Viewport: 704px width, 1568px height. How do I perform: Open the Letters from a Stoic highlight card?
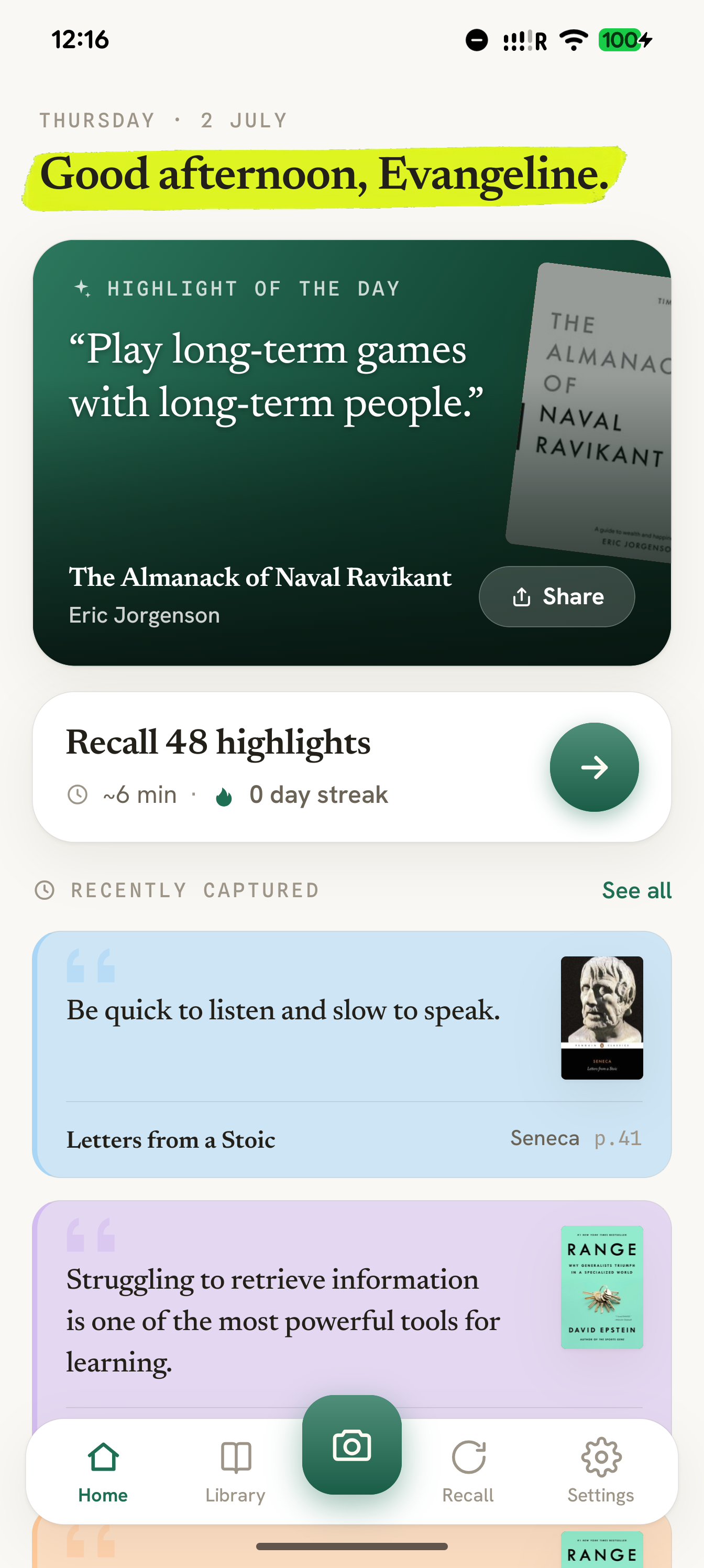351,1054
